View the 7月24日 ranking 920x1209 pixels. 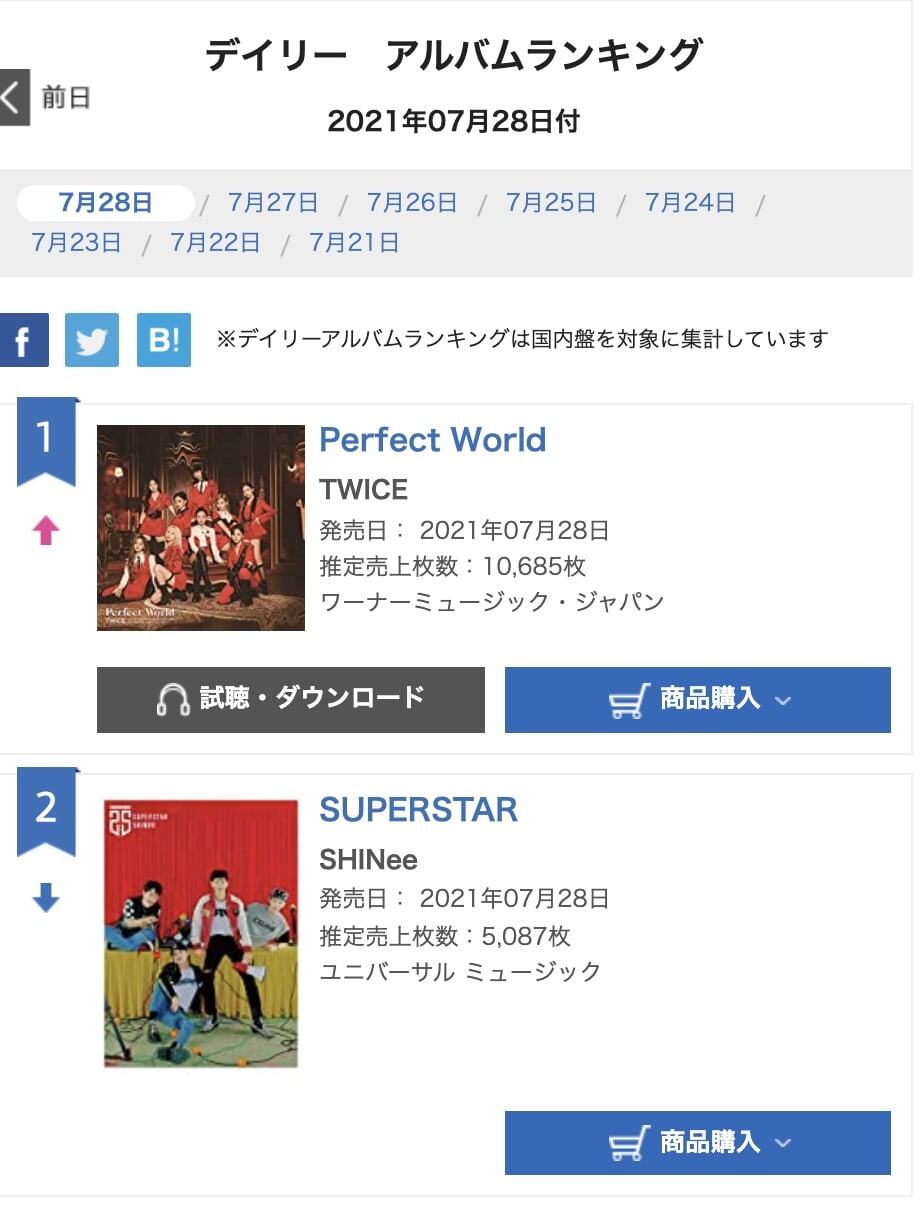[x=690, y=203]
